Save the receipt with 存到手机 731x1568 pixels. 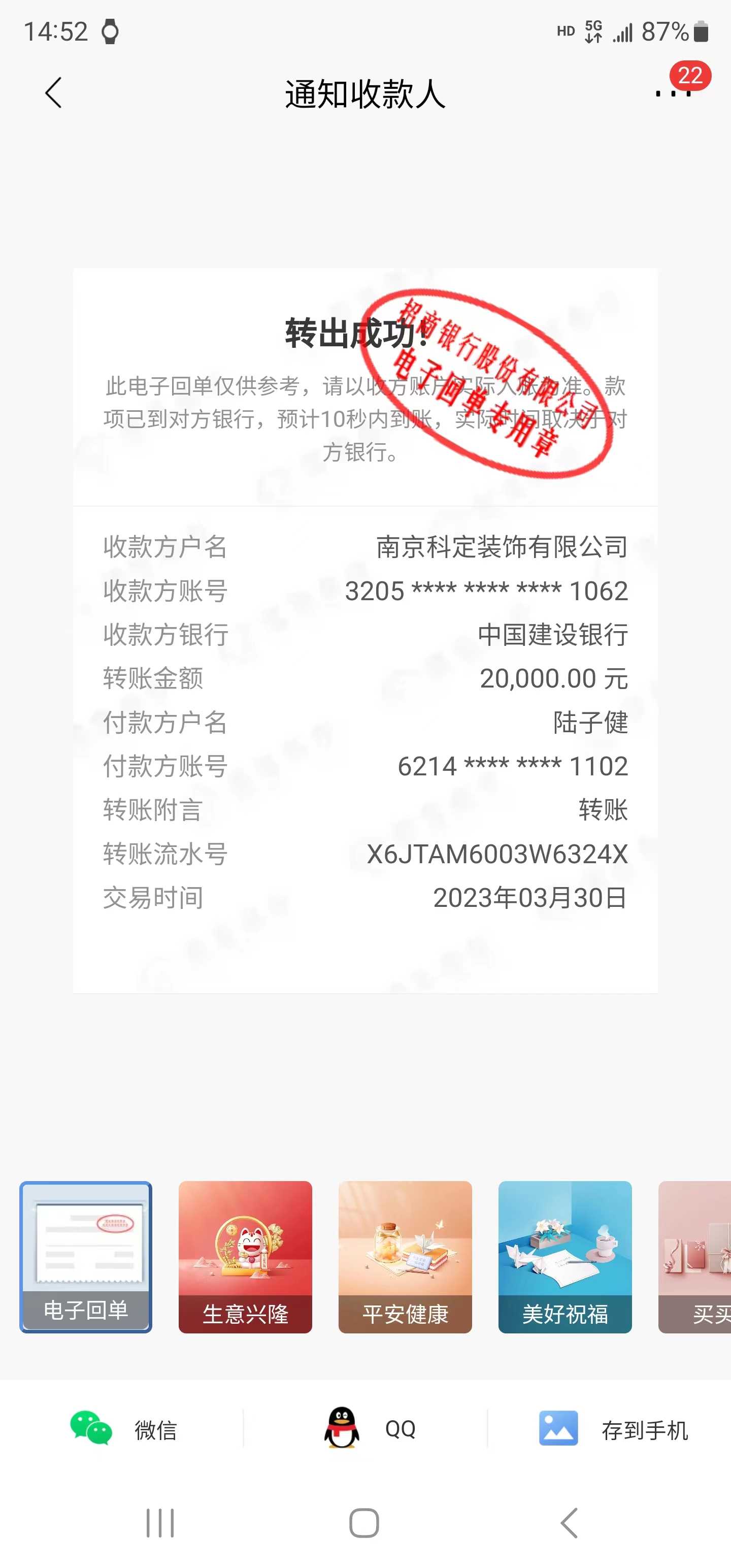[614, 1429]
